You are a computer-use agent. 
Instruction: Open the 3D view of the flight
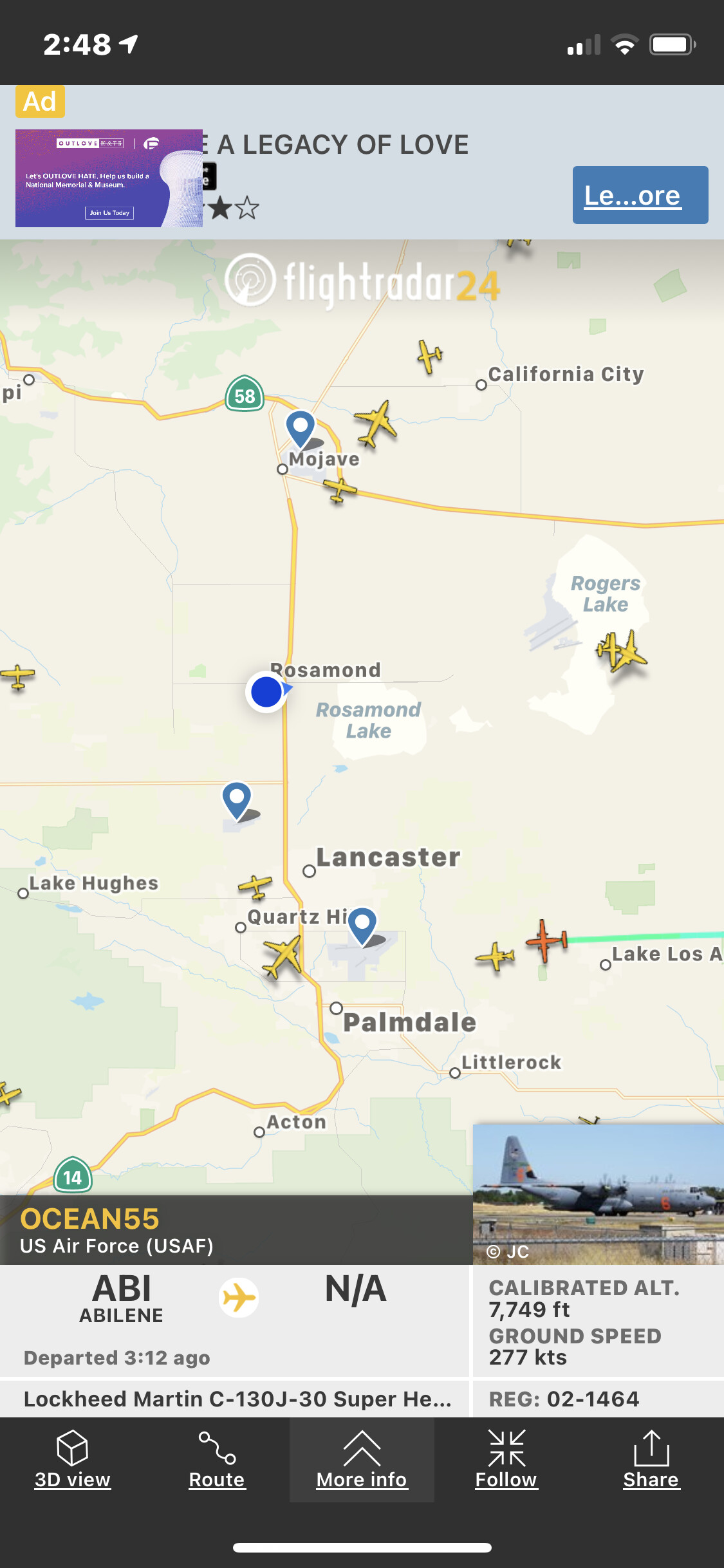pos(72,1460)
